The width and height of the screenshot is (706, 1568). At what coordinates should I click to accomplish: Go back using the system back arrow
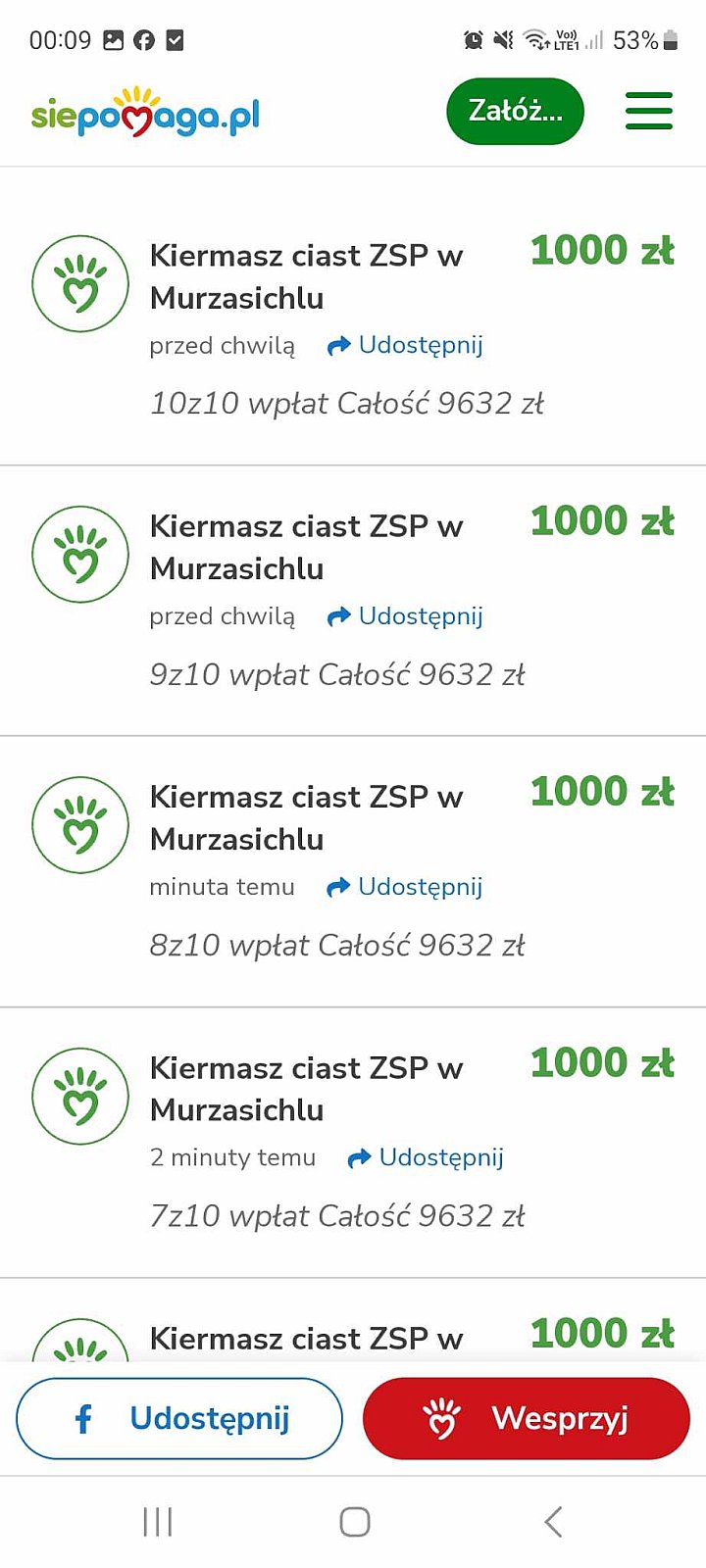(x=553, y=1522)
